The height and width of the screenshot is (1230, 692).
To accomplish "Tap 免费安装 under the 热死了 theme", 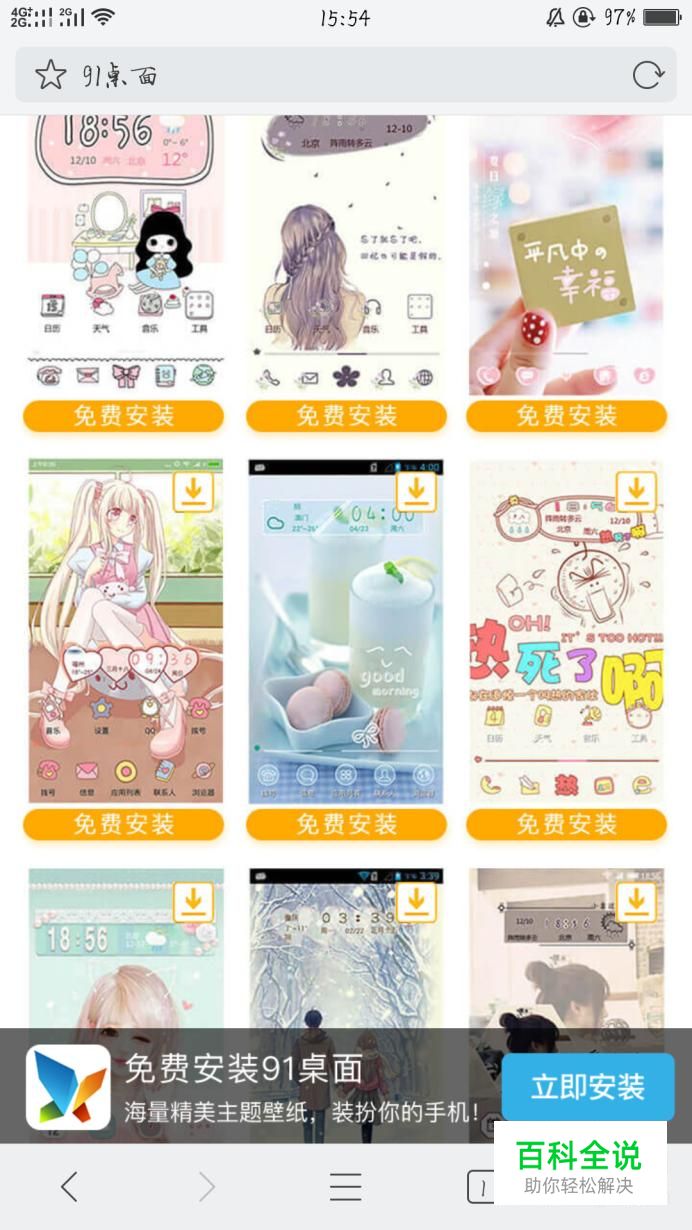I will (566, 825).
